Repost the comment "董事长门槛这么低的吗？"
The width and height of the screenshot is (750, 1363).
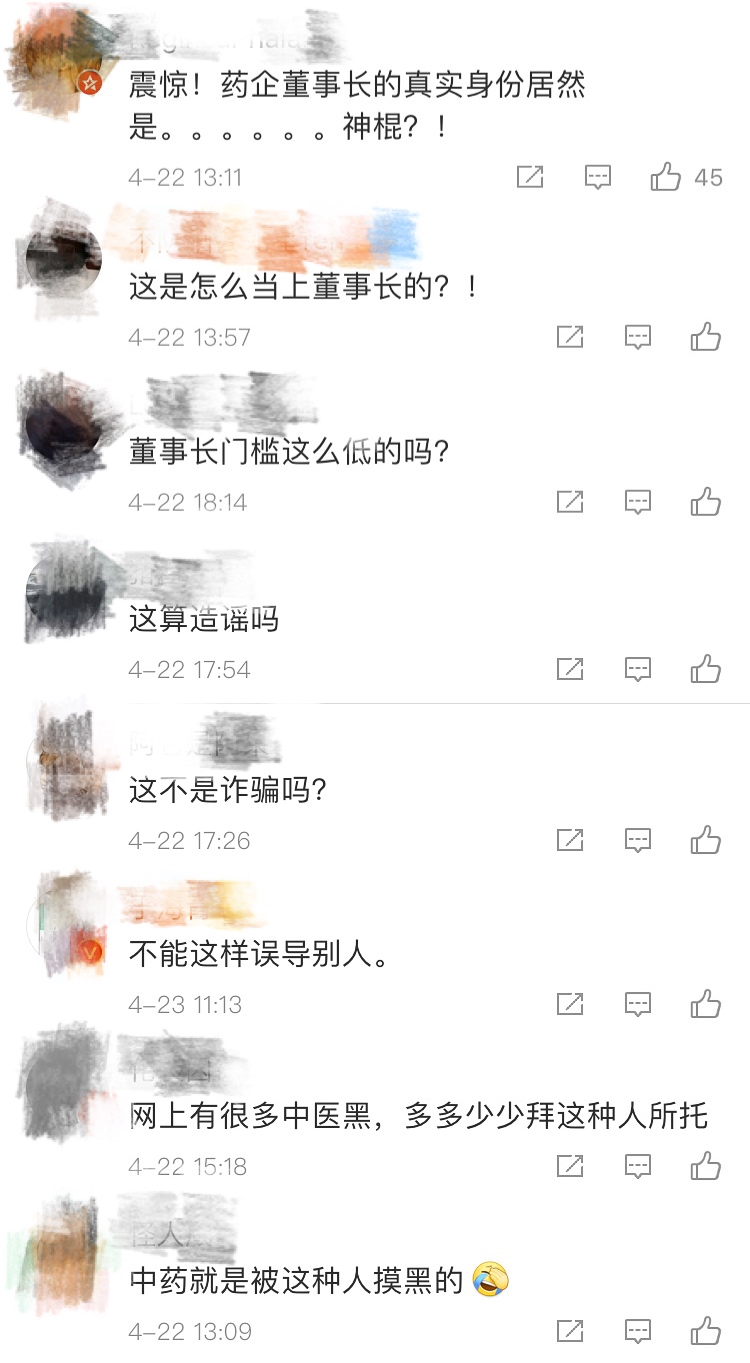[570, 502]
